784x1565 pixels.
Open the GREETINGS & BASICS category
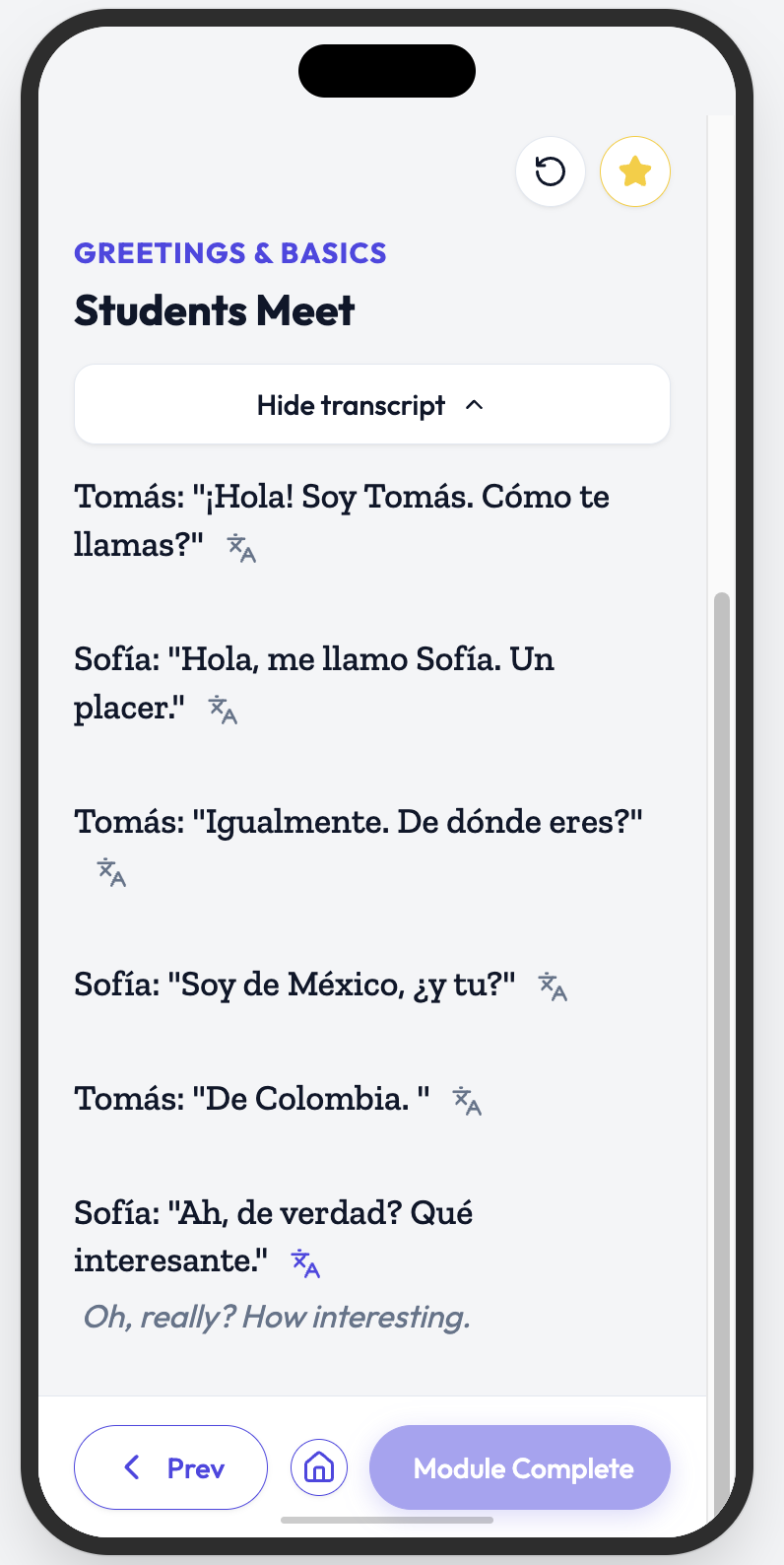pyautogui.click(x=229, y=253)
